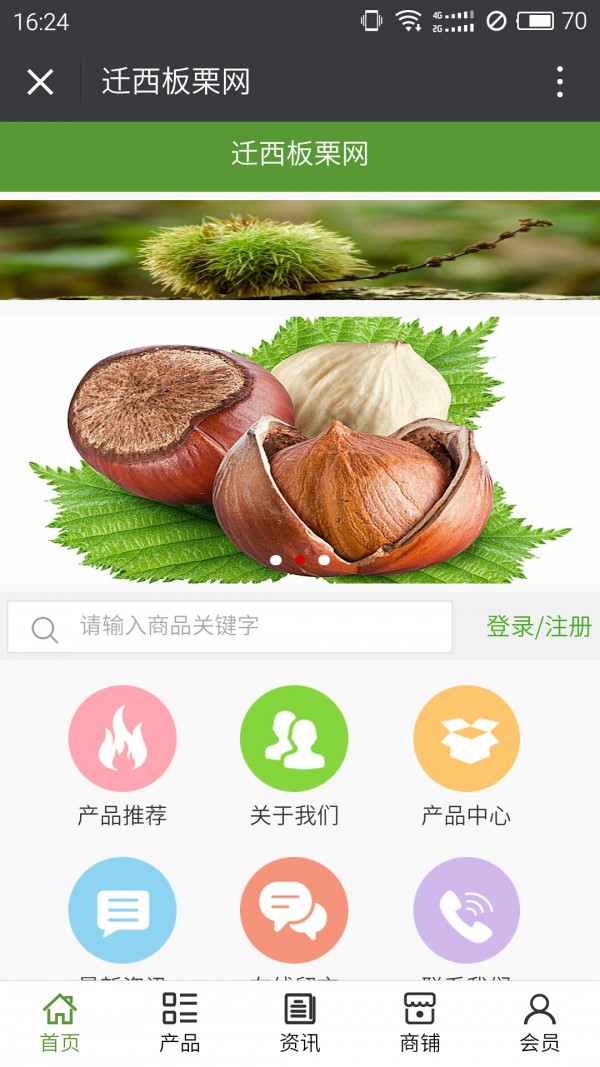Open 产品推荐 section
The image size is (600, 1067).
click(122, 740)
